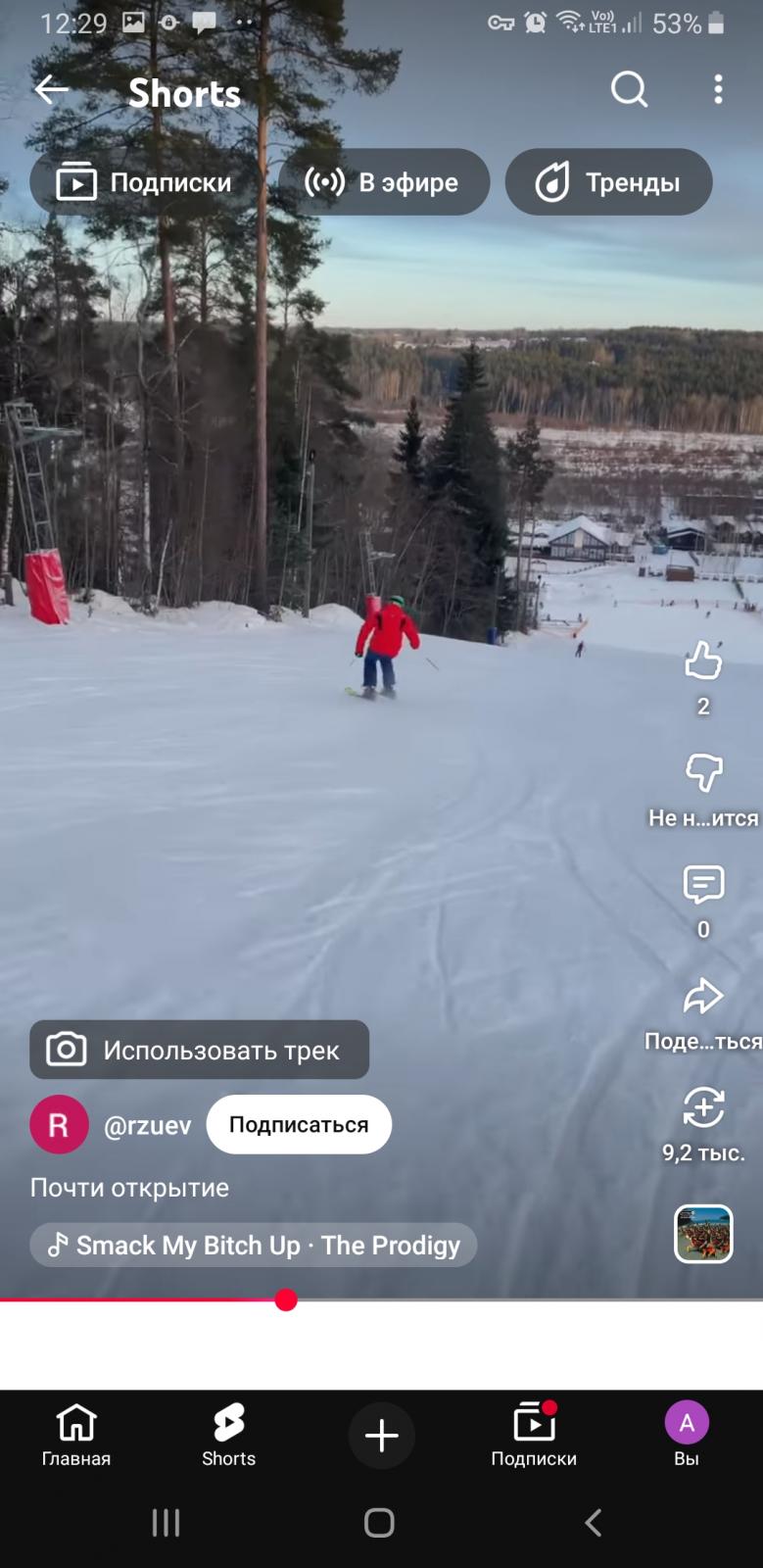Dislike this Short
This screenshot has height=1568, width=763.
pos(702,774)
